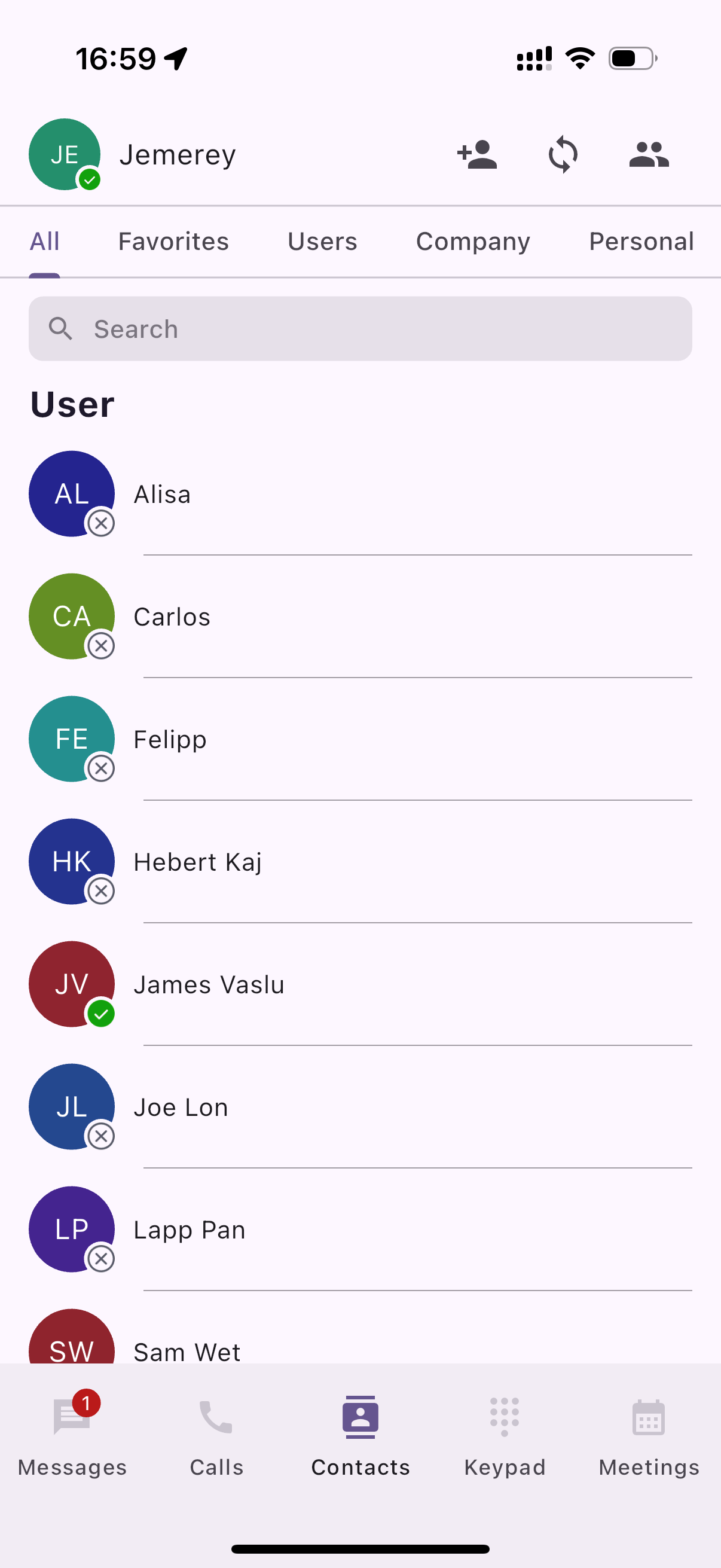Switch to the Keypad tab
The width and height of the screenshot is (721, 1568).
[x=505, y=1436]
